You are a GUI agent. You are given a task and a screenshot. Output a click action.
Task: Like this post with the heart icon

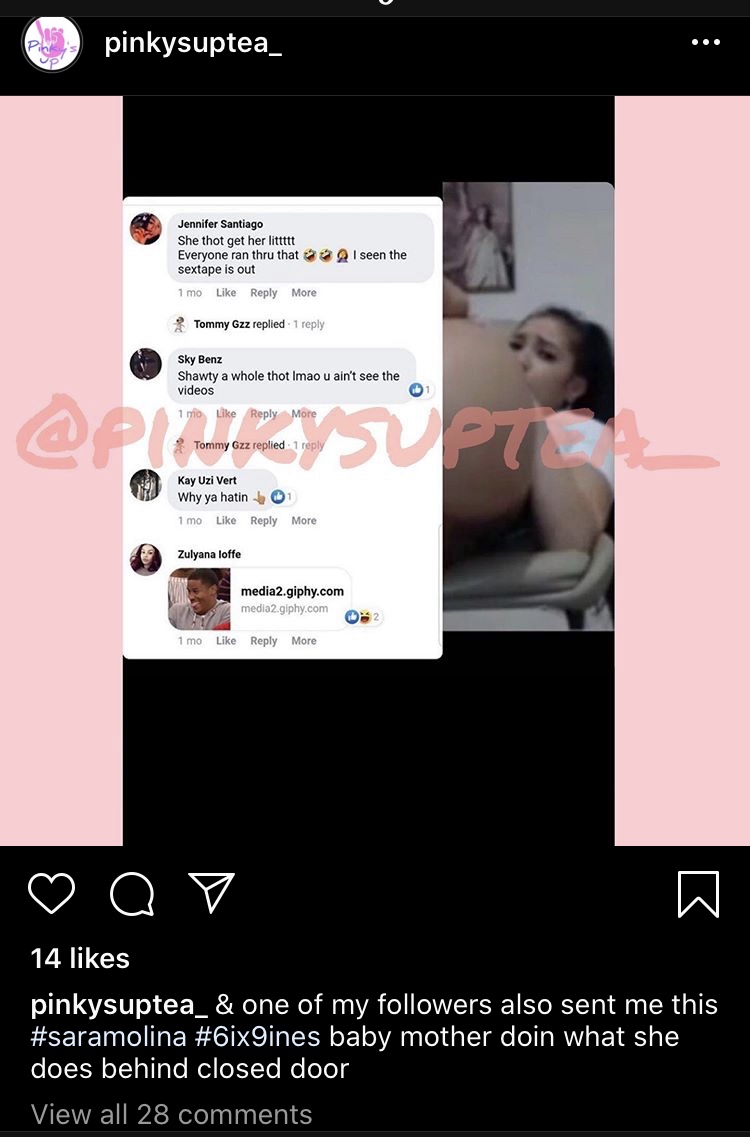(51, 893)
